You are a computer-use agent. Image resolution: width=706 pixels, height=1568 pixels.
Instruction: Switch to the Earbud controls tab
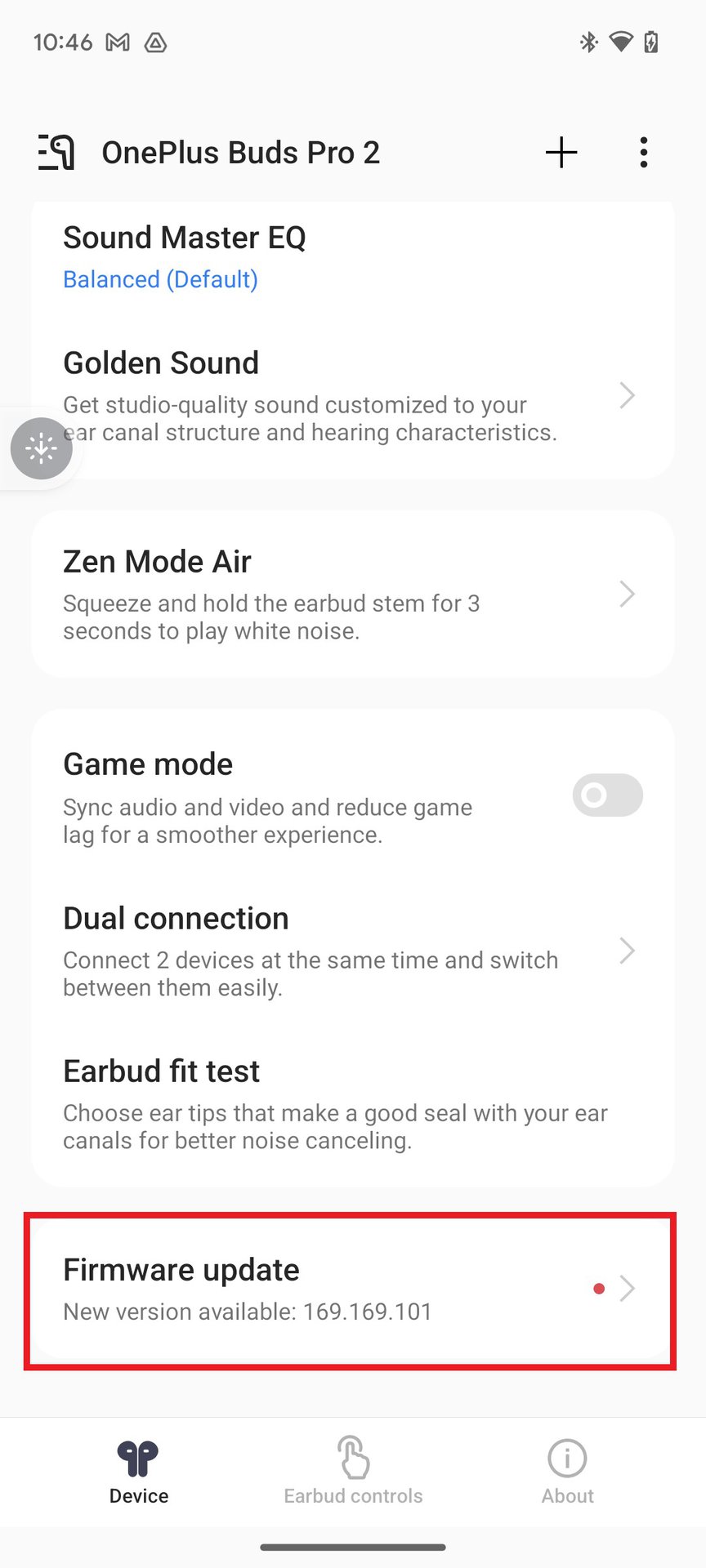353,1470
